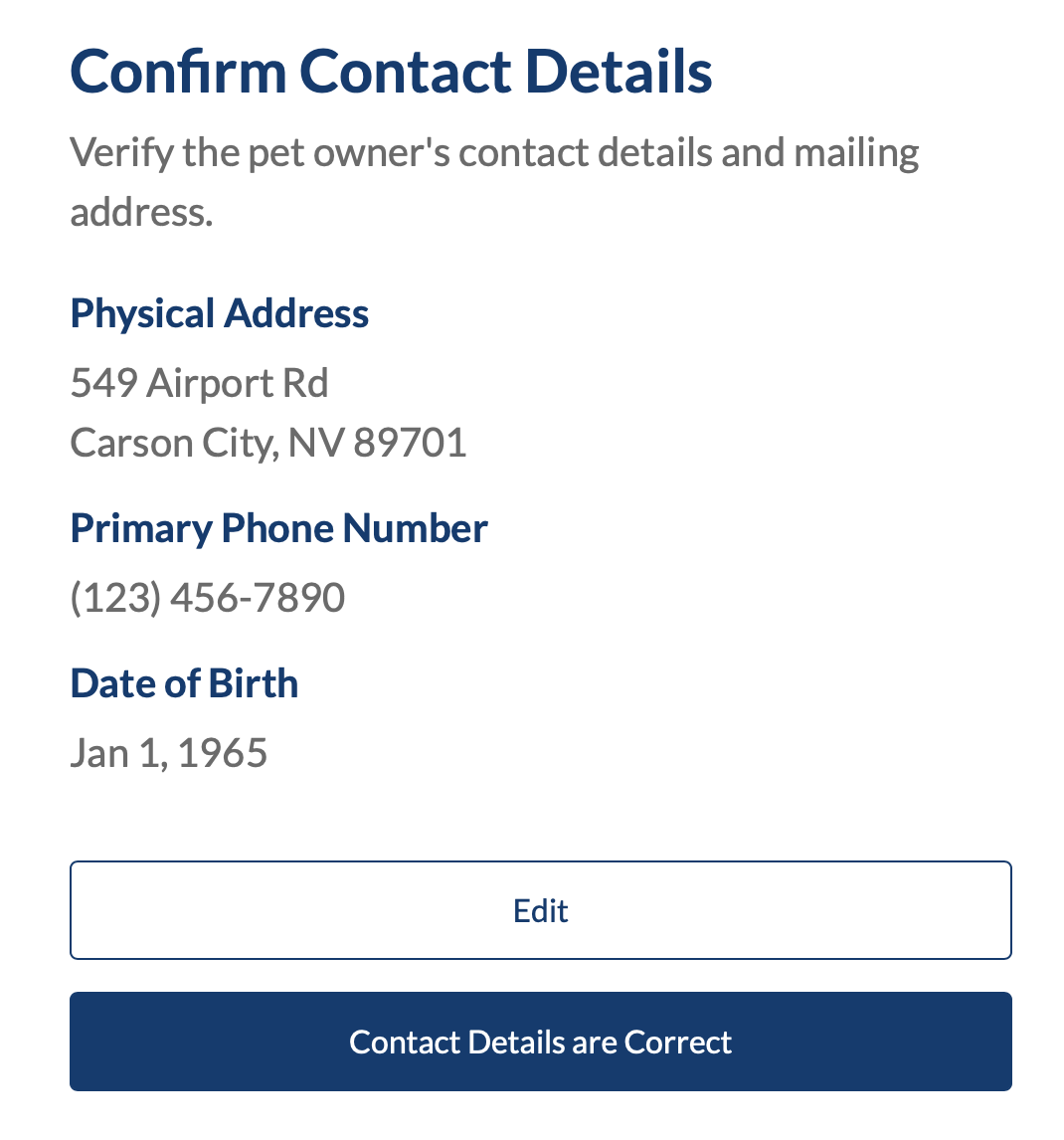Select the birth date Jan 1, 1965

point(168,752)
